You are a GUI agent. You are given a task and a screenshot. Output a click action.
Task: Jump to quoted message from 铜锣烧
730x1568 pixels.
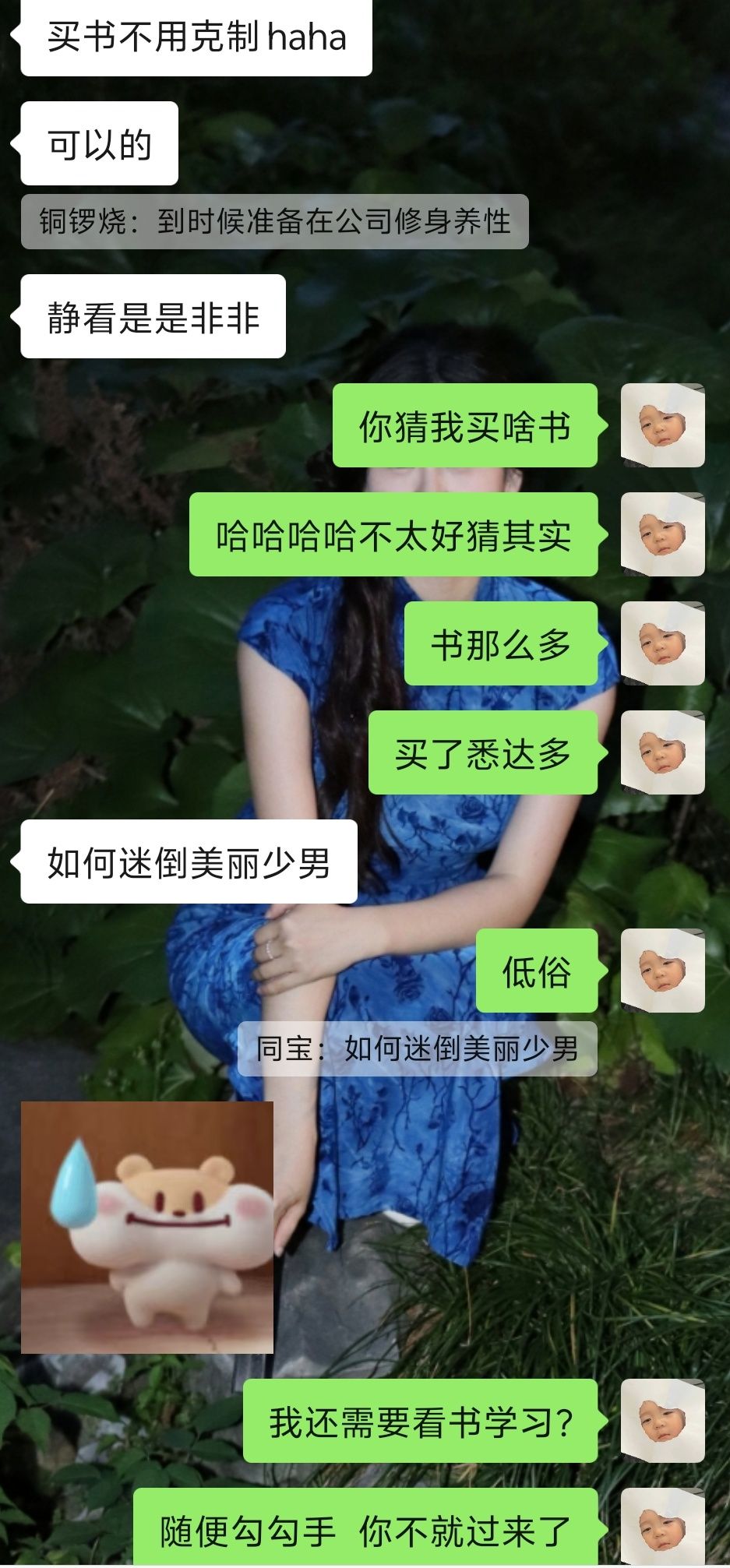274,222
